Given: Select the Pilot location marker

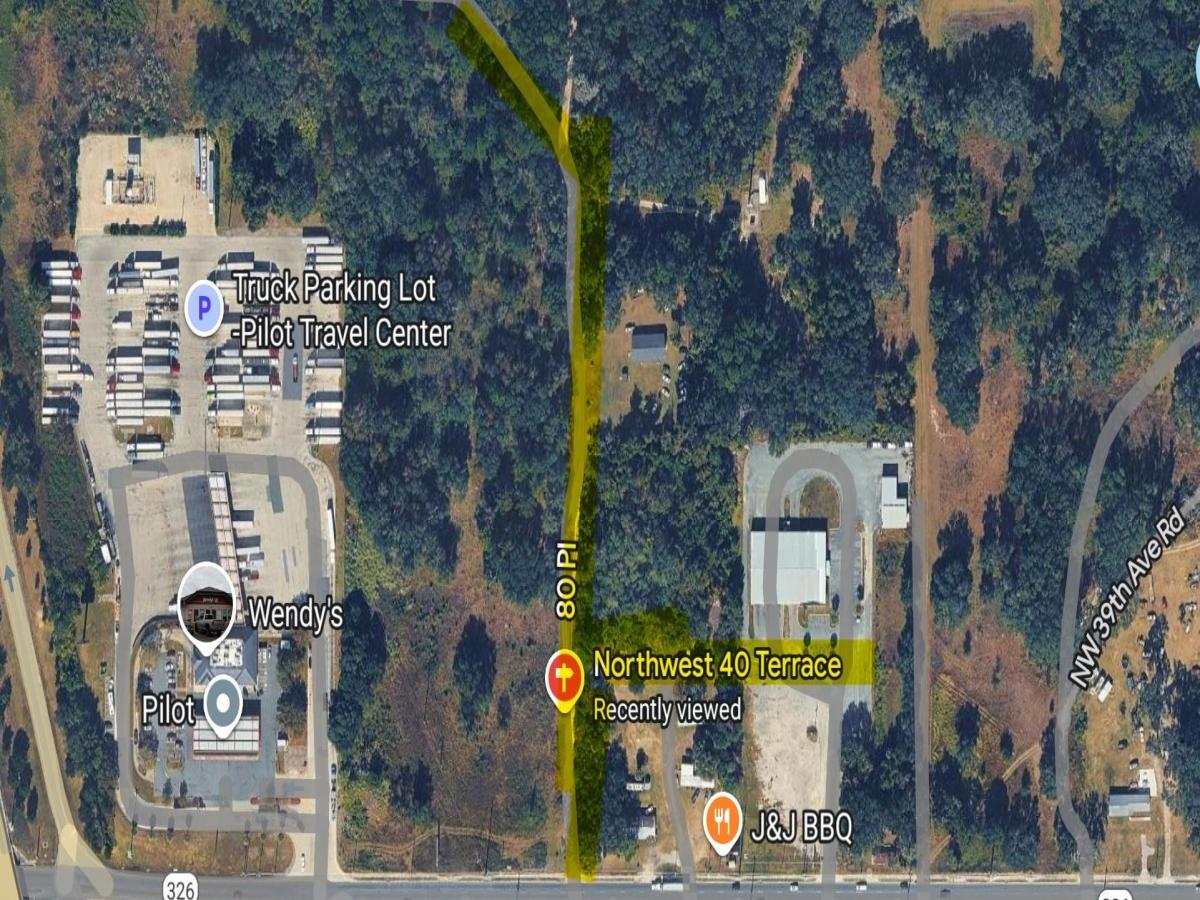Looking at the screenshot, I should (x=223, y=703).
